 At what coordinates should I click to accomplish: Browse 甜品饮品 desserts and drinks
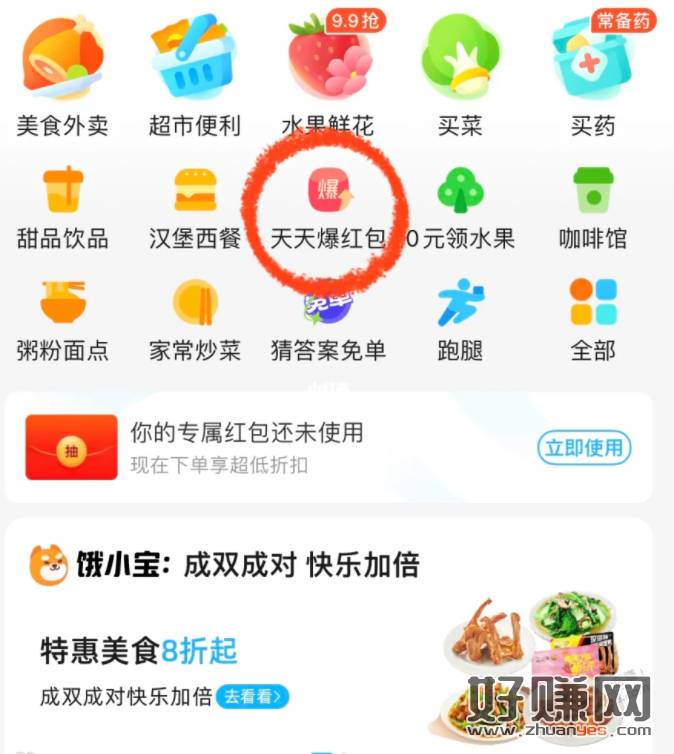62,205
